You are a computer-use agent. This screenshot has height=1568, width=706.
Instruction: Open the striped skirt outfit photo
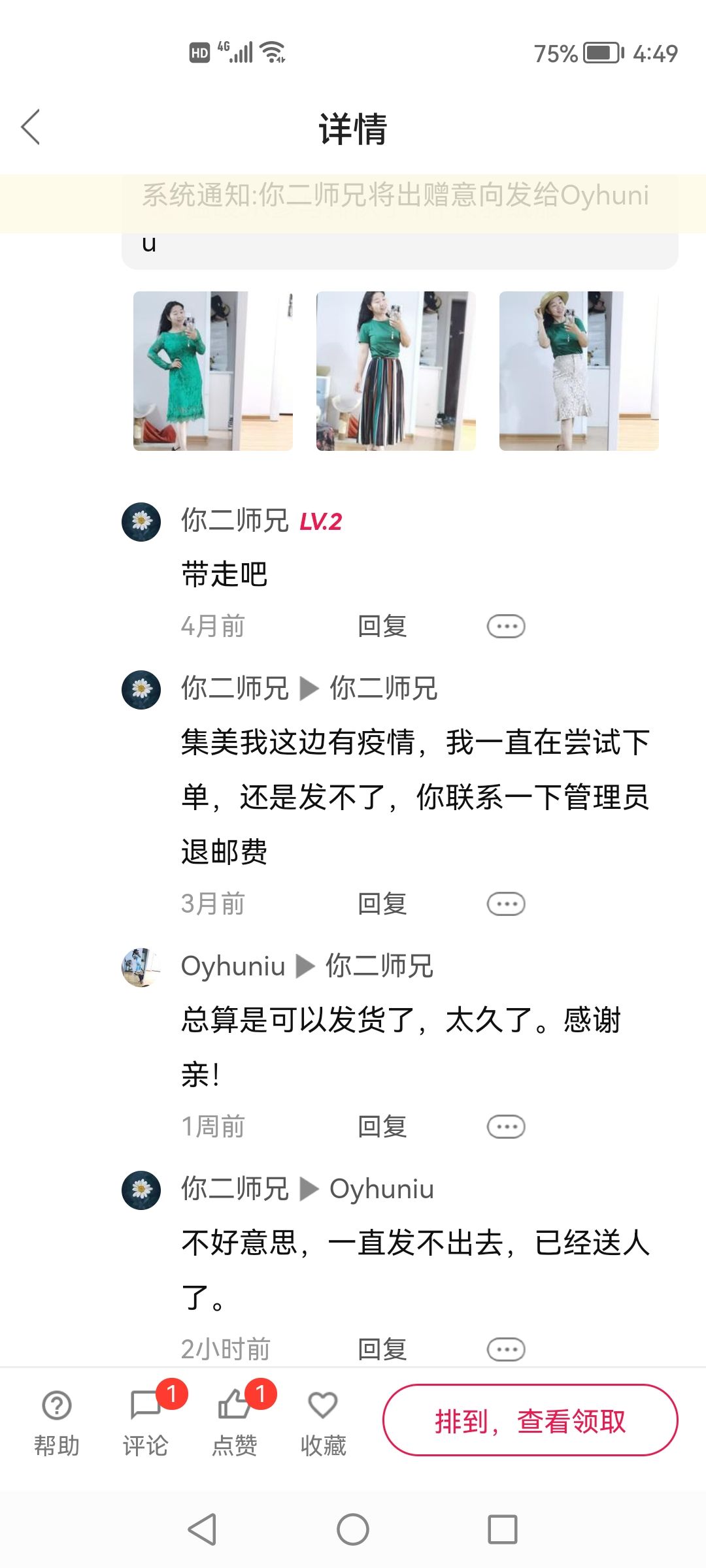395,370
